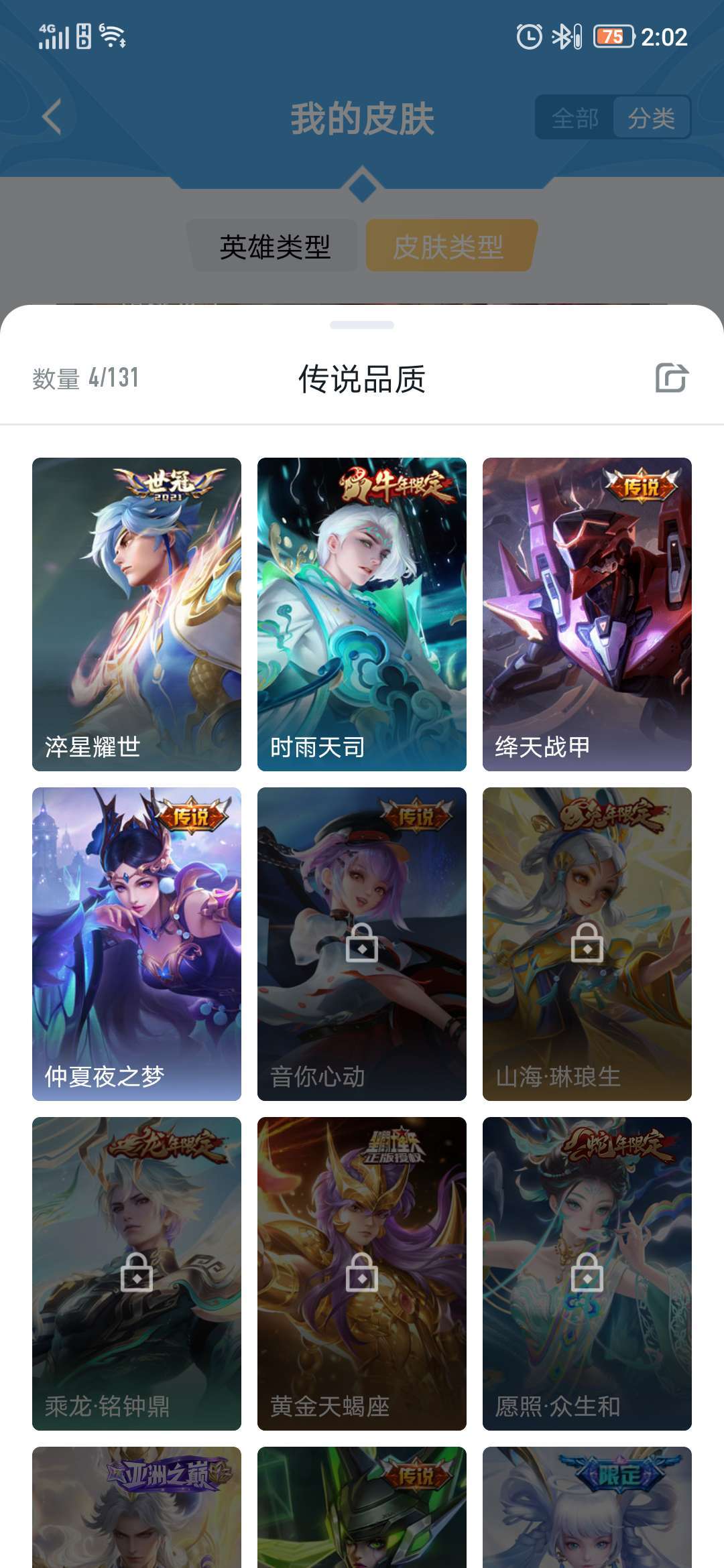Open the 淬星耀世 skin
The width and height of the screenshot is (724, 1568).
point(137,613)
